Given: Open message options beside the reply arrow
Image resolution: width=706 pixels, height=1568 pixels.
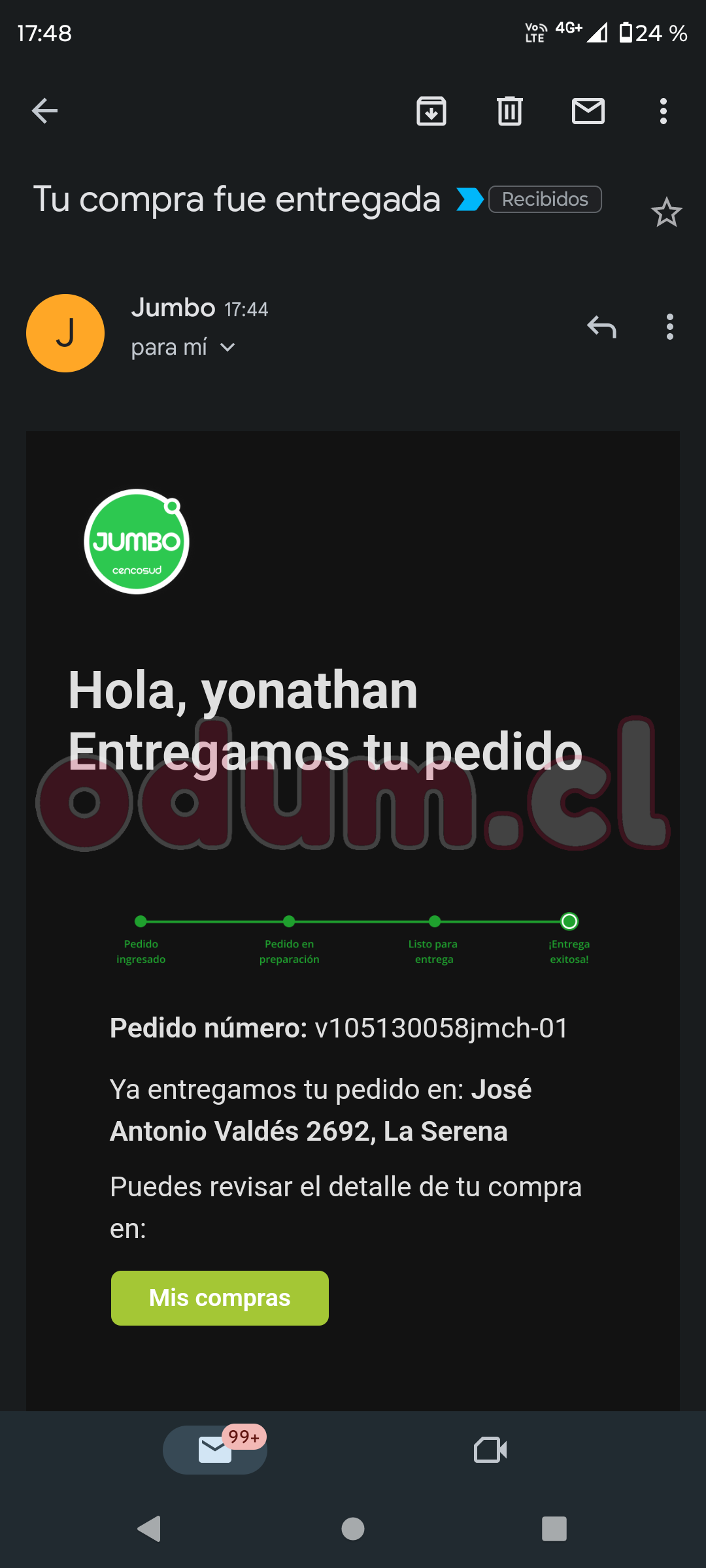Looking at the screenshot, I should pyautogui.click(x=670, y=327).
